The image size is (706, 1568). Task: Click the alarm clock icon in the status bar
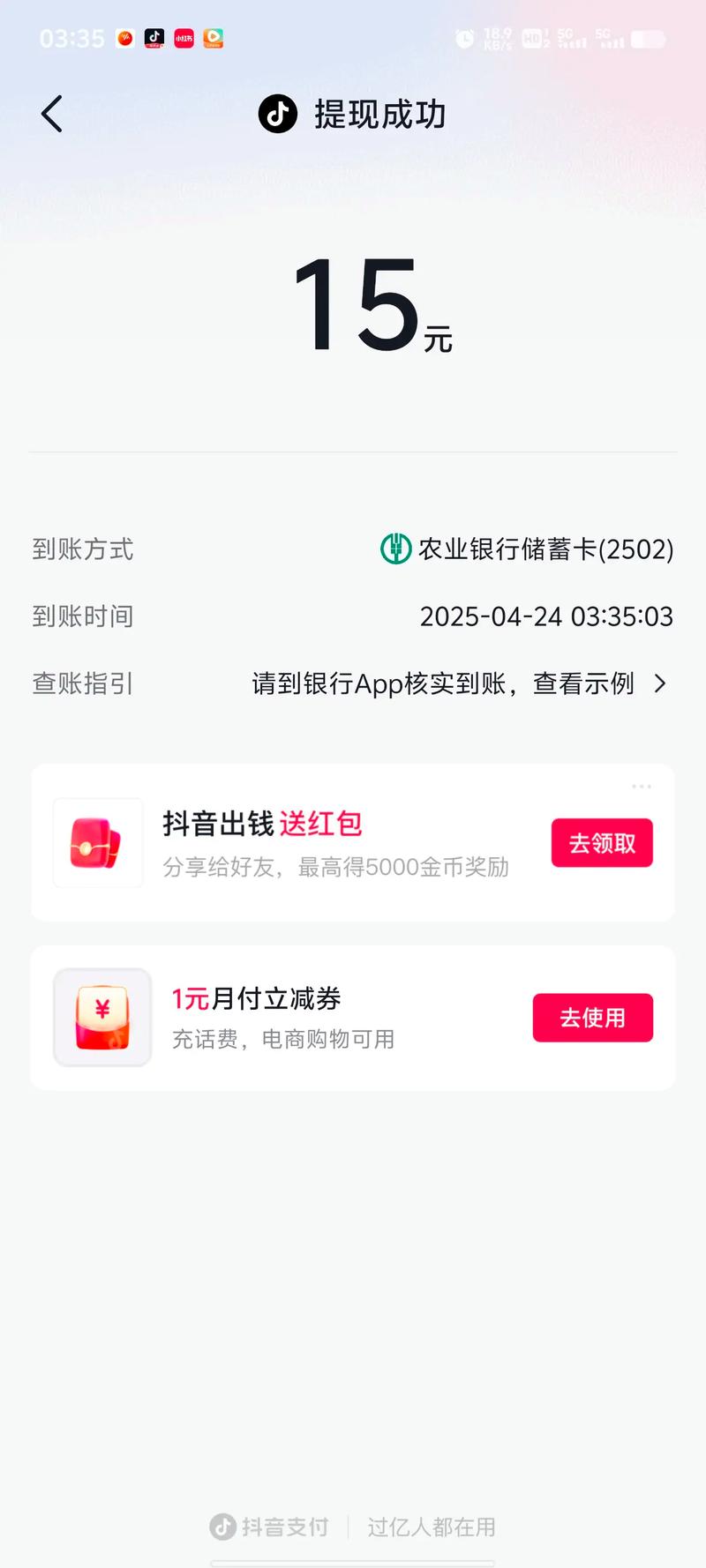coord(464,38)
